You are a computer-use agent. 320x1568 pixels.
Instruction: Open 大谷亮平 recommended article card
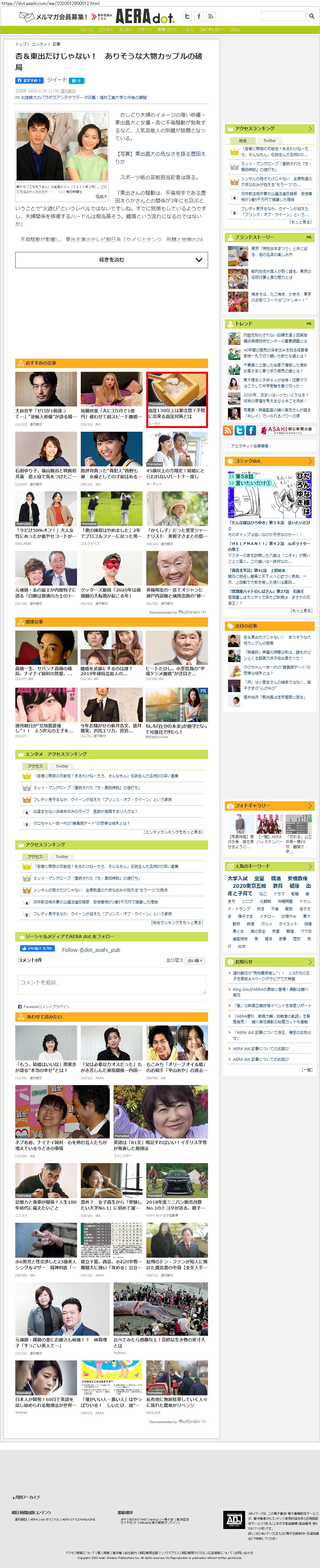tap(46, 399)
